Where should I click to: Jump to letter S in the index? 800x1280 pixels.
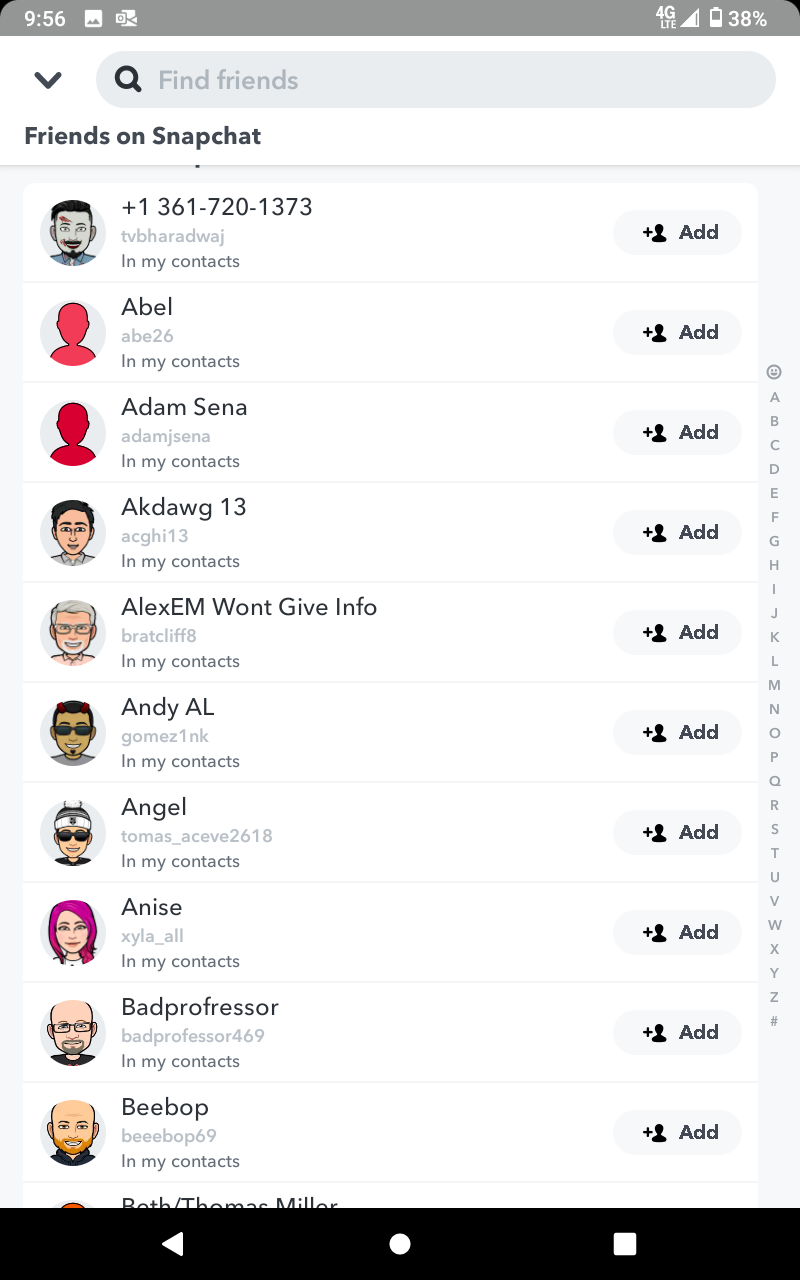774,829
